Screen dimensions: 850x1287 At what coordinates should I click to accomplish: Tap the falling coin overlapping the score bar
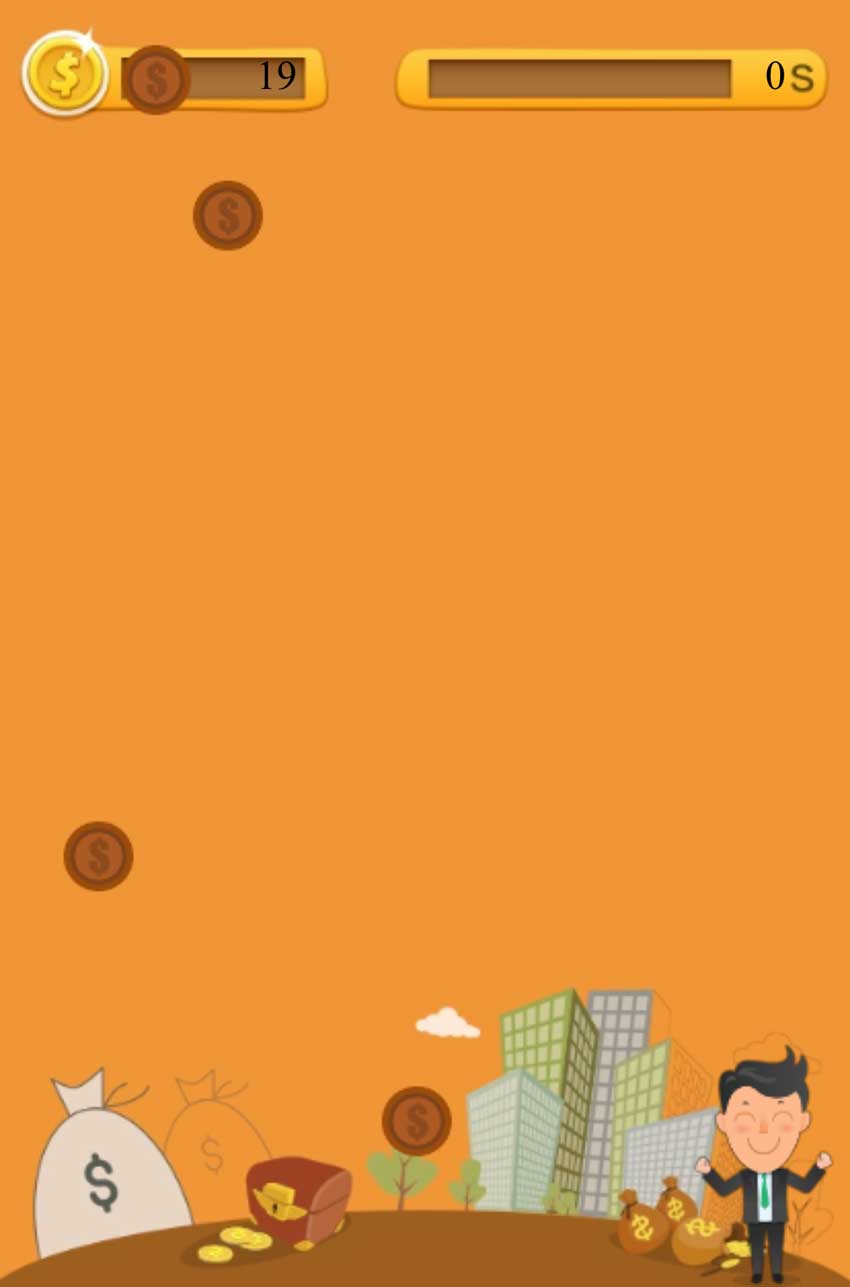[156, 80]
